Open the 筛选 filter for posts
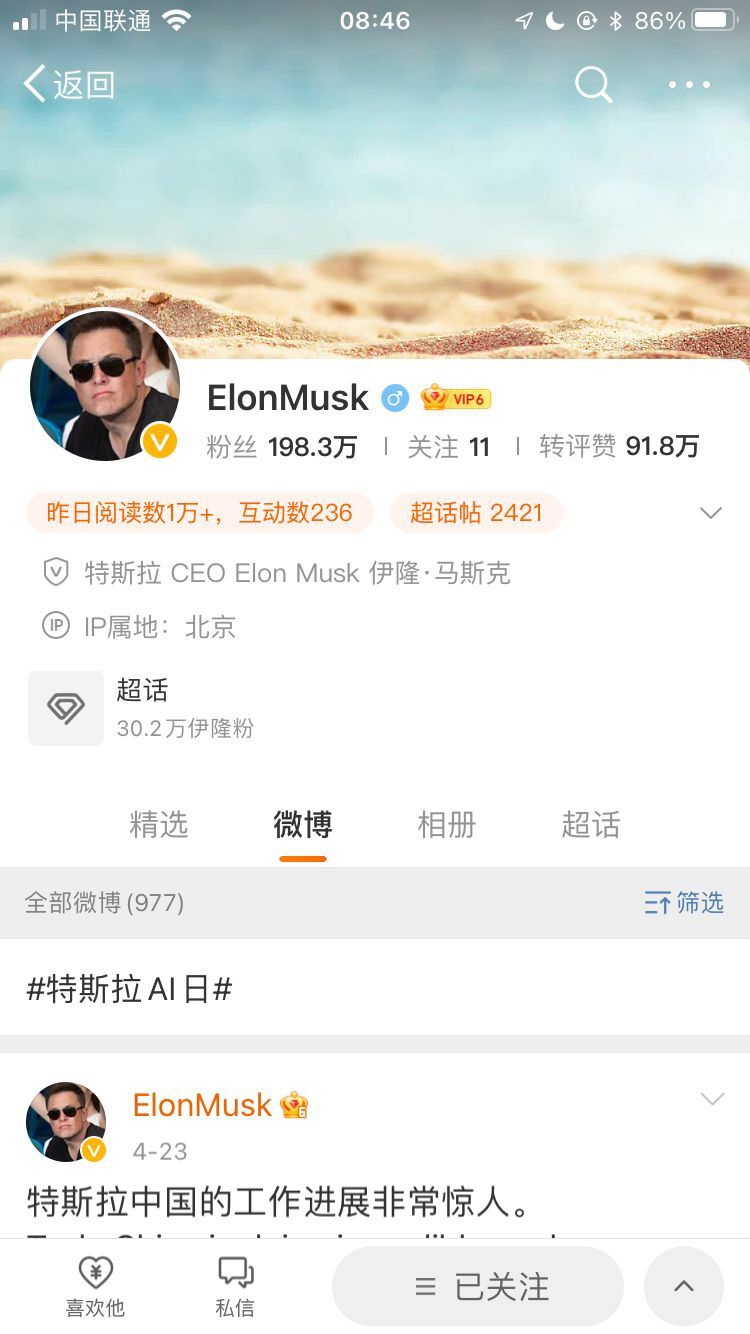750x1334 pixels. (x=684, y=903)
